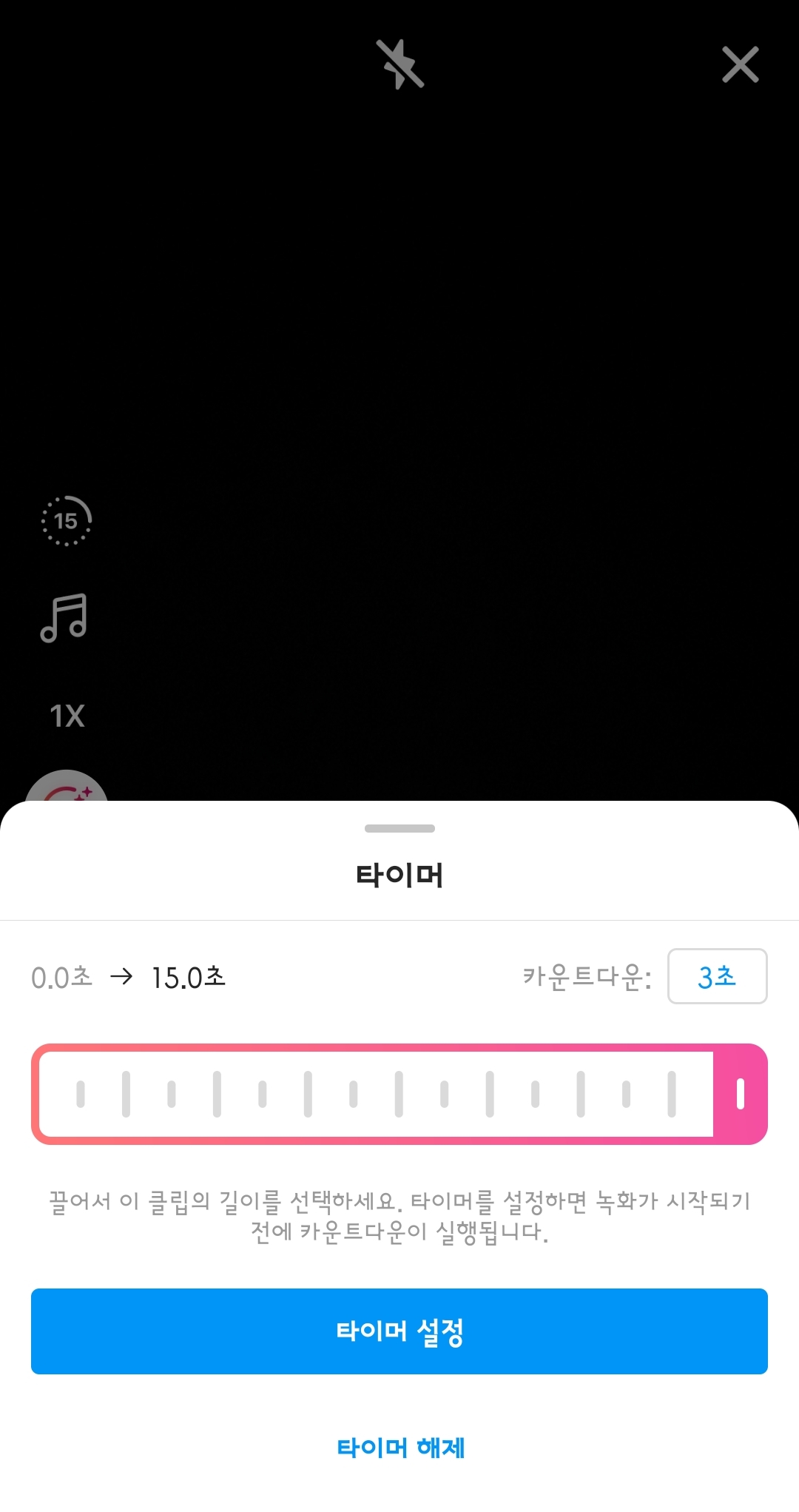This screenshot has width=799, height=1512.
Task: Close the camera screen
Action: click(740, 64)
